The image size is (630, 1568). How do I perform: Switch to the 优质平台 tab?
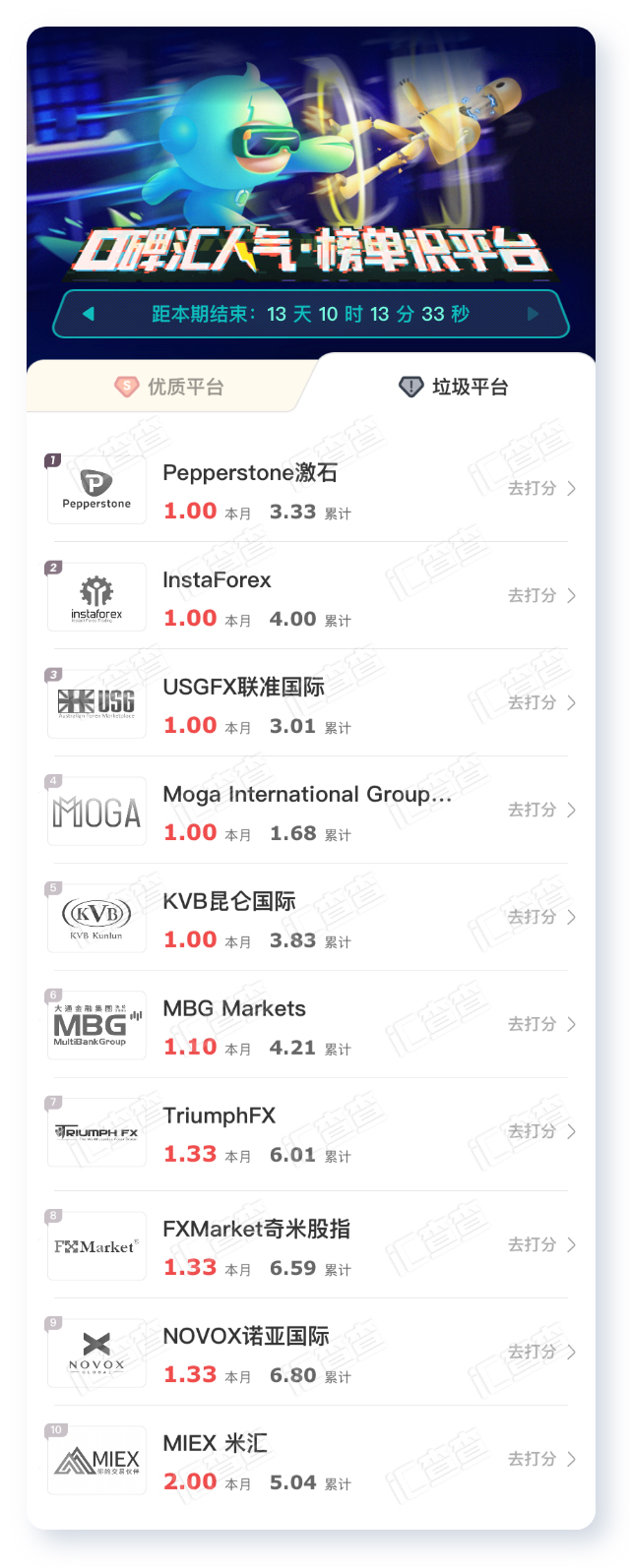[x=169, y=387]
